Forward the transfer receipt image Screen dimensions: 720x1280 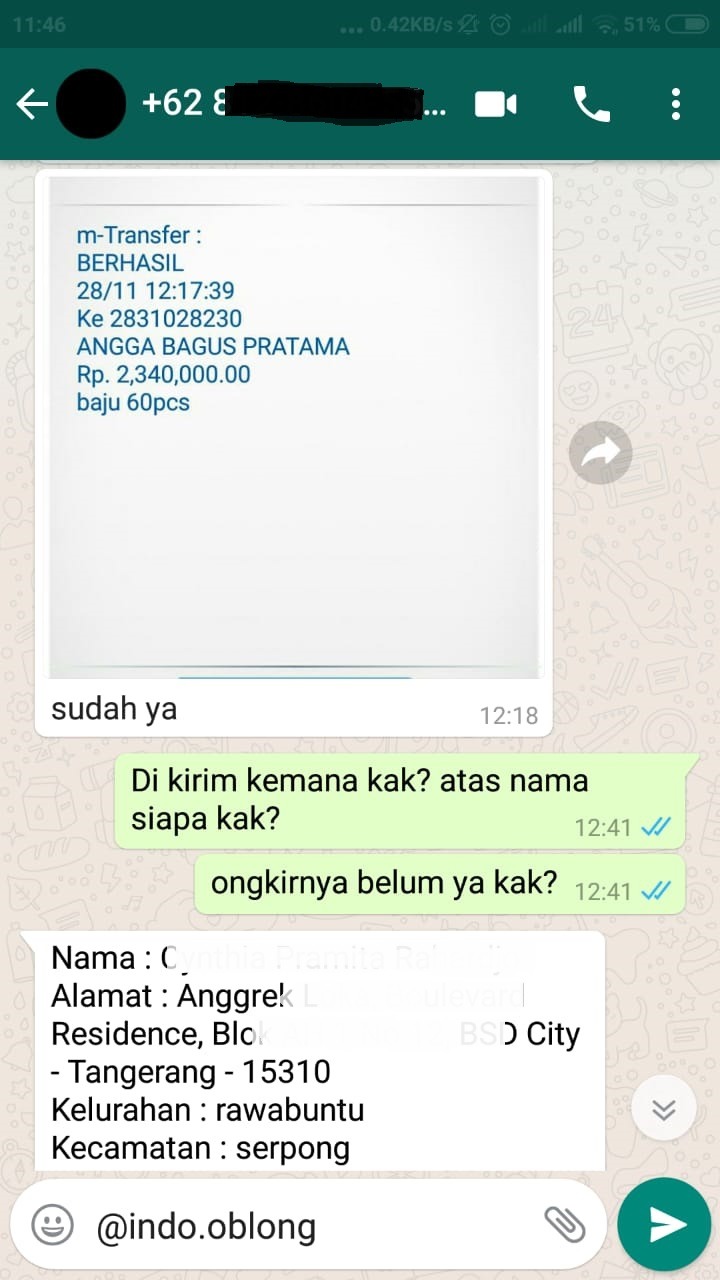(x=600, y=453)
